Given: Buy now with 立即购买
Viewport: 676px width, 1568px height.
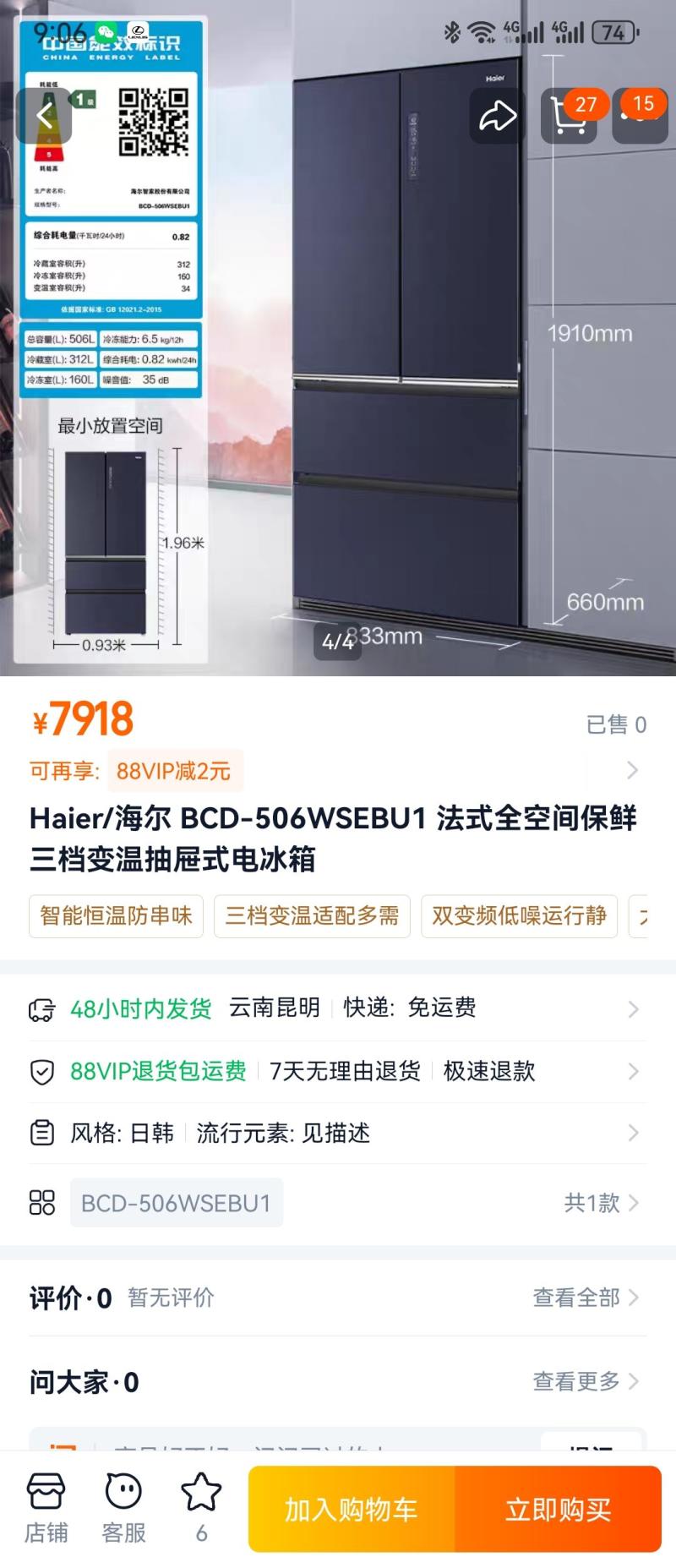Looking at the screenshot, I should [559, 1509].
